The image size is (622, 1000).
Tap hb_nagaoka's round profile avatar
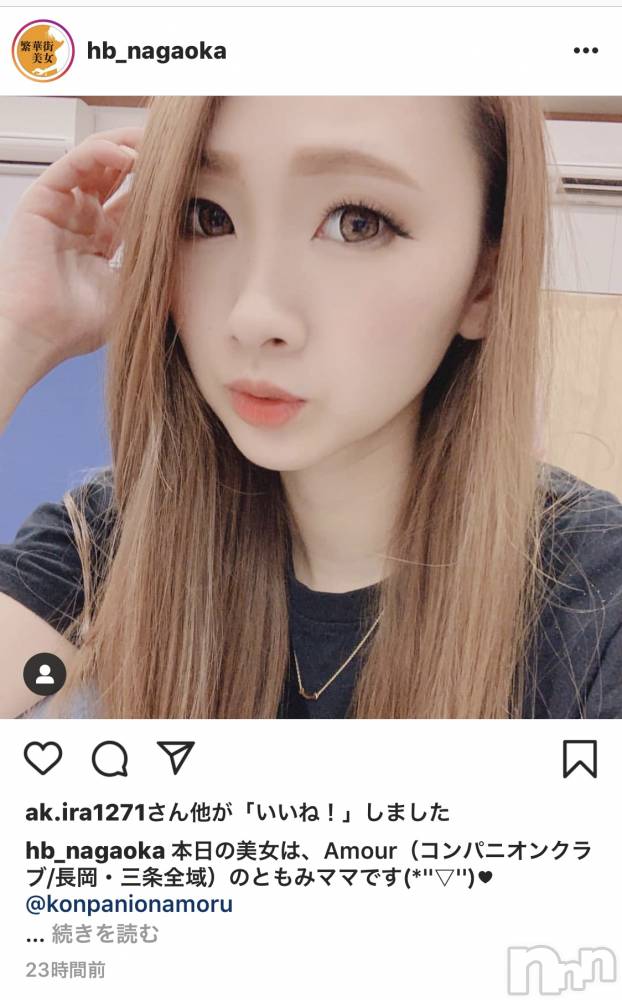pos(43,51)
